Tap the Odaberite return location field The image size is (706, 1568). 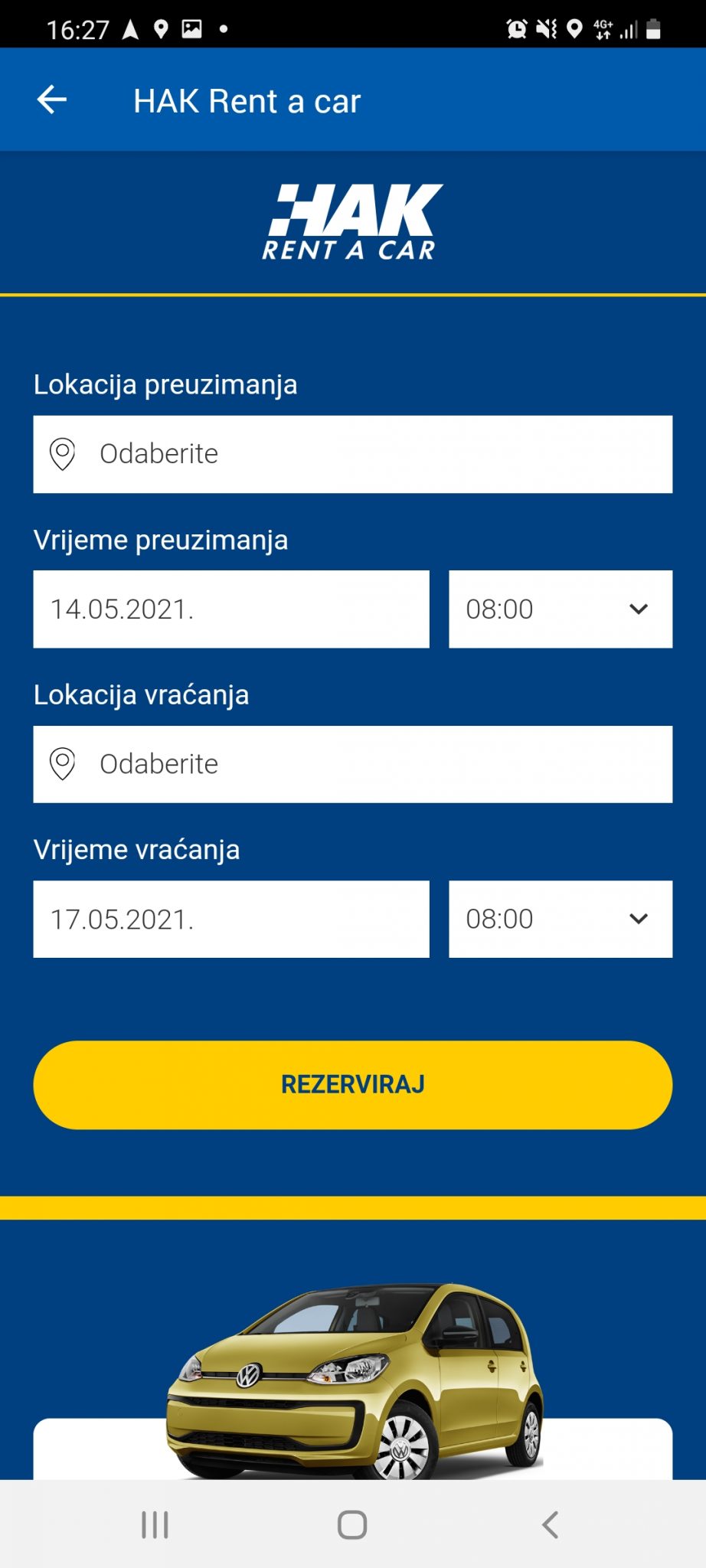[x=352, y=763]
